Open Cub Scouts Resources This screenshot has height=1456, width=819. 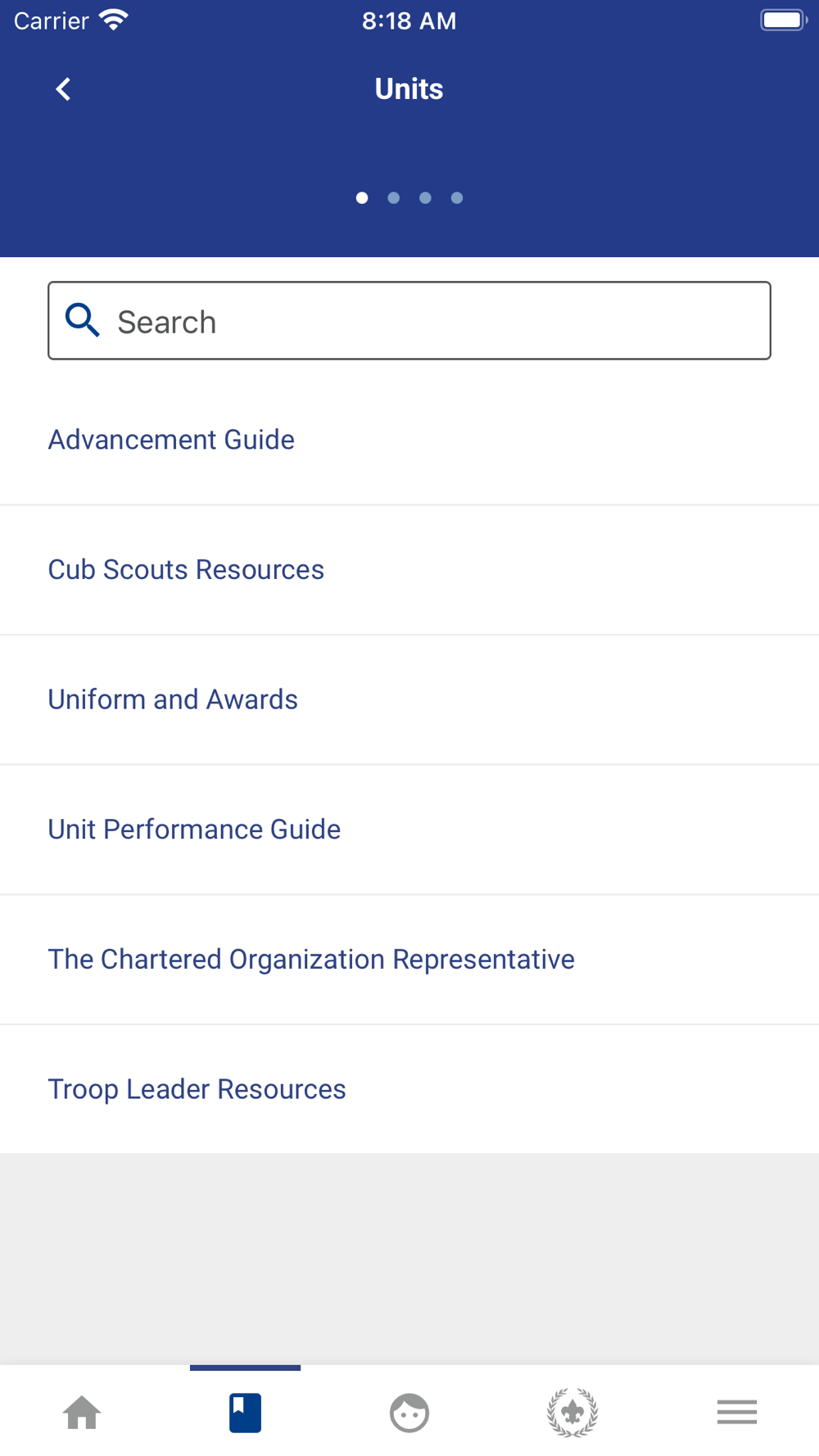[409, 570]
